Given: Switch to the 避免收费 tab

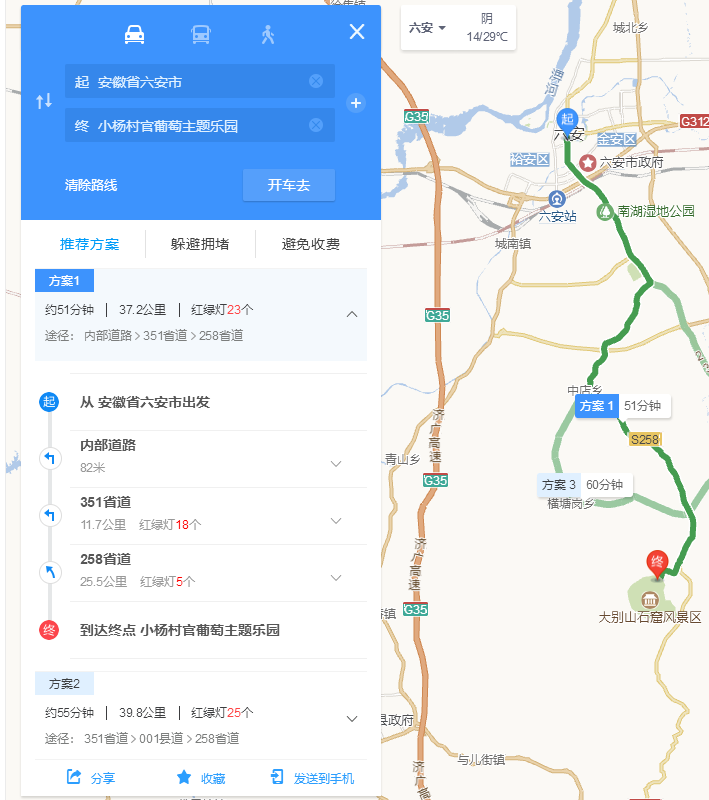Looking at the screenshot, I should [x=310, y=244].
